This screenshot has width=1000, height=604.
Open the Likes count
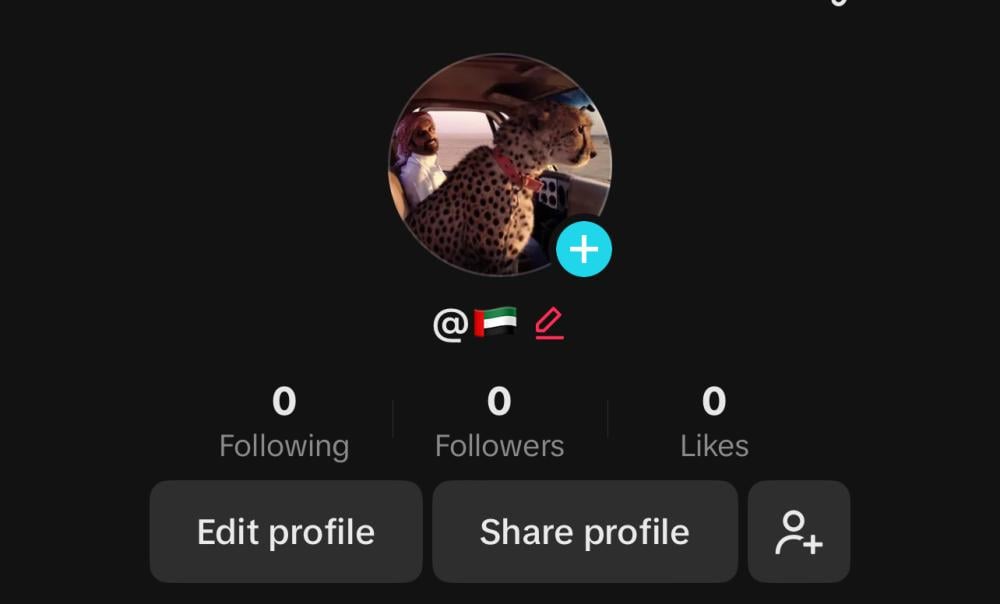pyautogui.click(x=714, y=423)
